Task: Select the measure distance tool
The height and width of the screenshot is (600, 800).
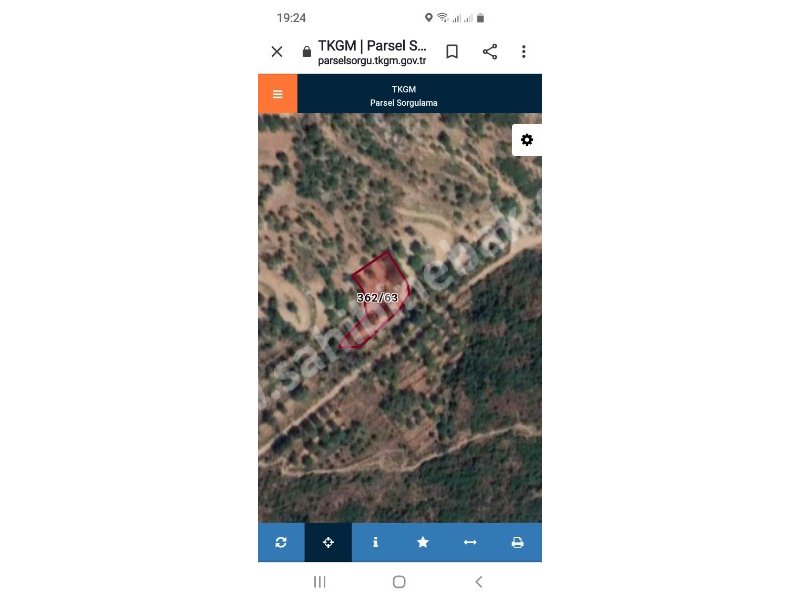Action: [470, 542]
